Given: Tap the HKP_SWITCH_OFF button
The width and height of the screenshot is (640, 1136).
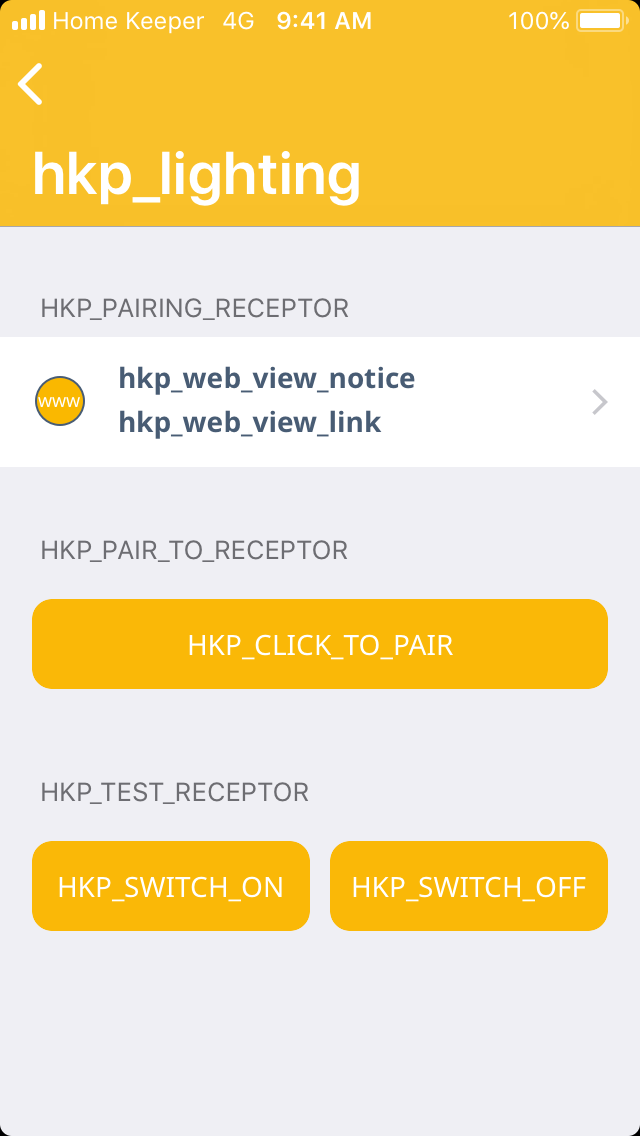Looking at the screenshot, I should [x=468, y=886].
